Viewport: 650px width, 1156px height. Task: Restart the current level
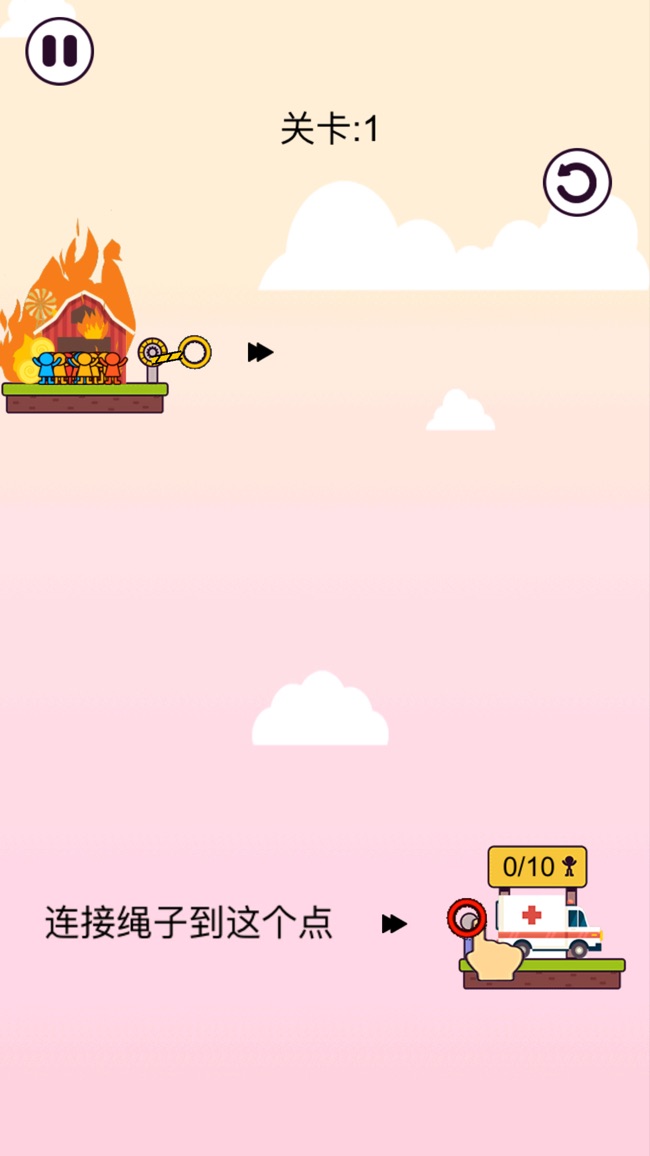point(577,183)
